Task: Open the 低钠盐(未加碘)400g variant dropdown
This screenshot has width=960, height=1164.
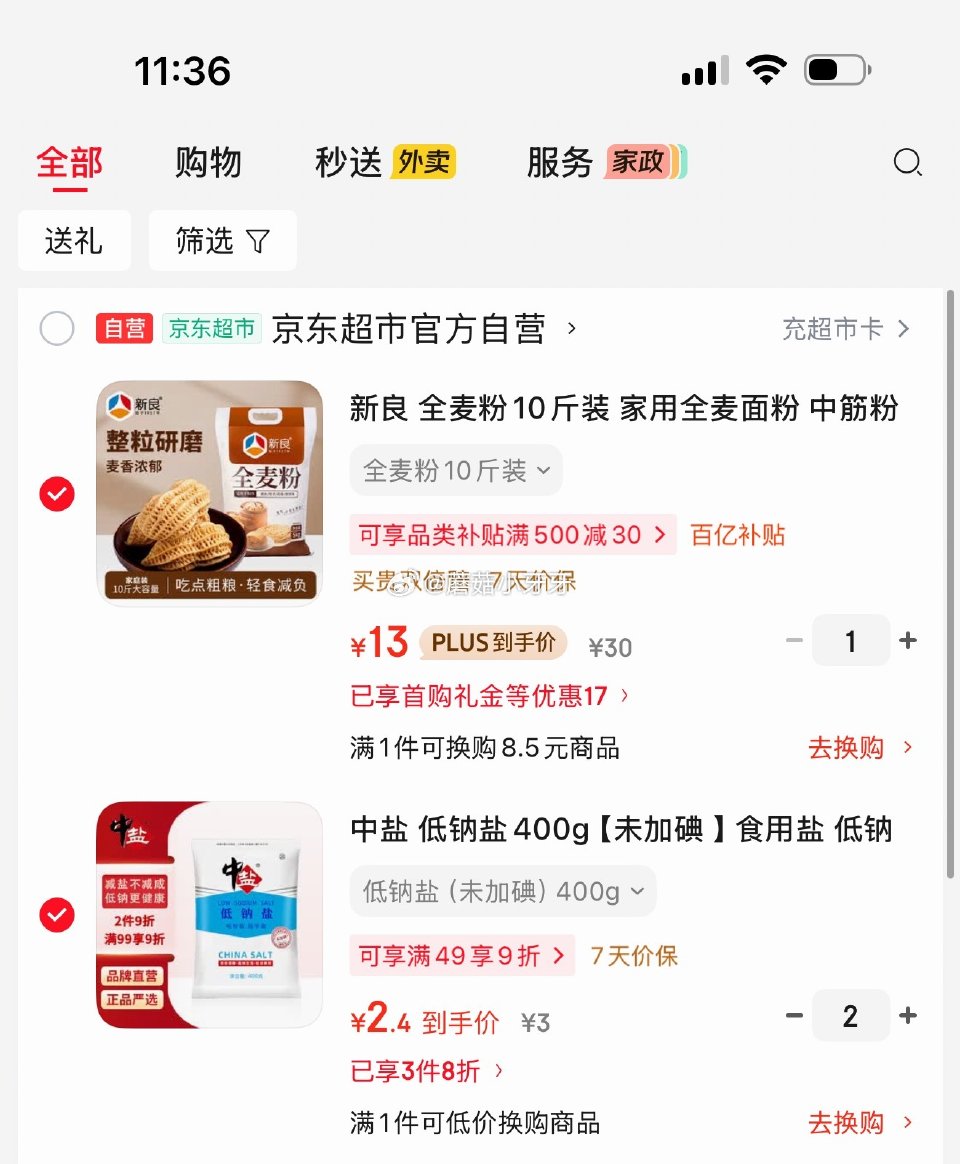Action: coord(502,890)
